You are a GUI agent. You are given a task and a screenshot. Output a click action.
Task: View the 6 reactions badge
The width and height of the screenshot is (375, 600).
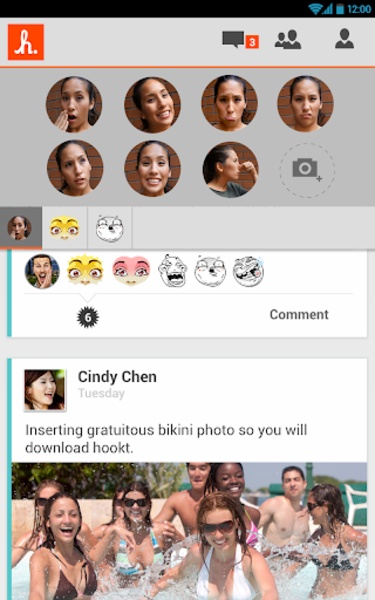point(88,317)
